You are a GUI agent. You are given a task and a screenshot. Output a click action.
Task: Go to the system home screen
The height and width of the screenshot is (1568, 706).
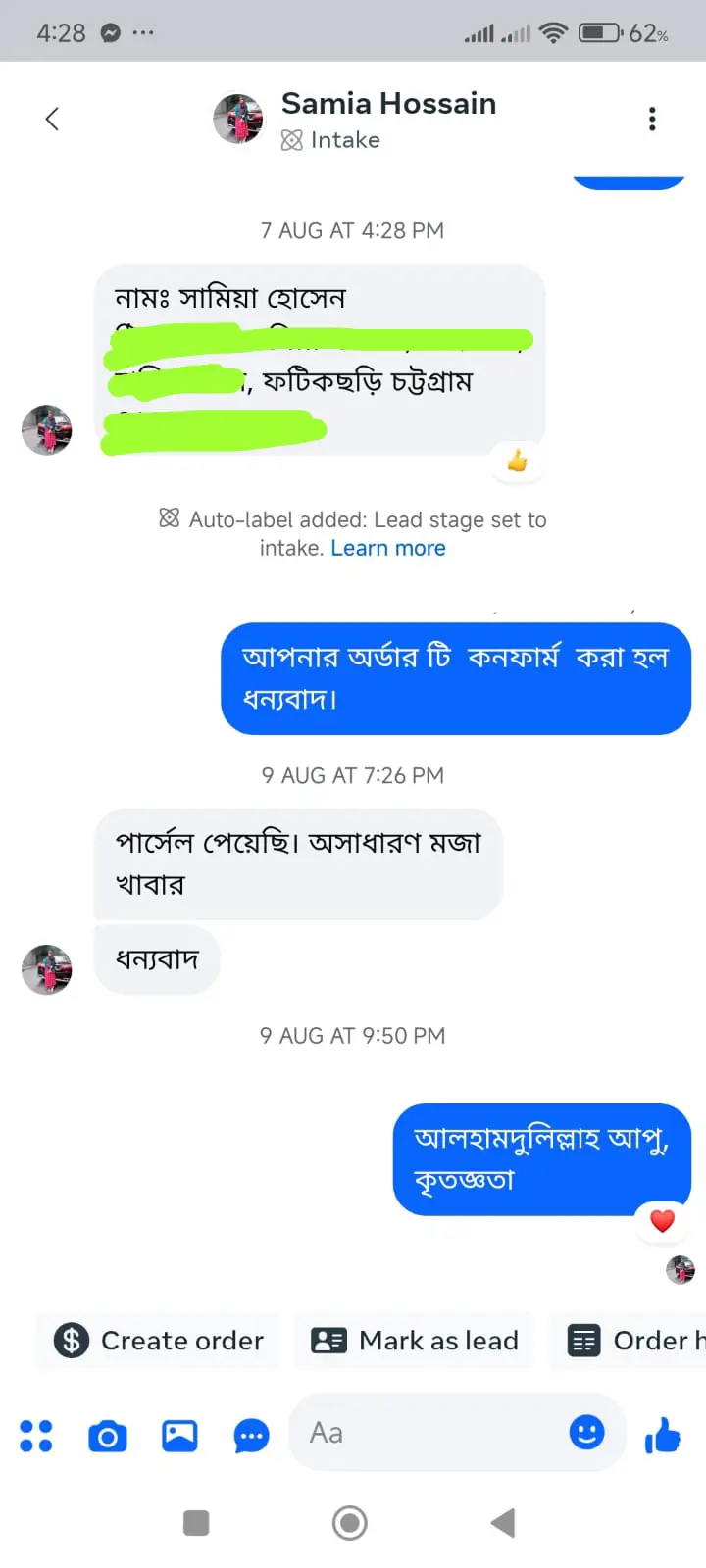(x=350, y=1523)
